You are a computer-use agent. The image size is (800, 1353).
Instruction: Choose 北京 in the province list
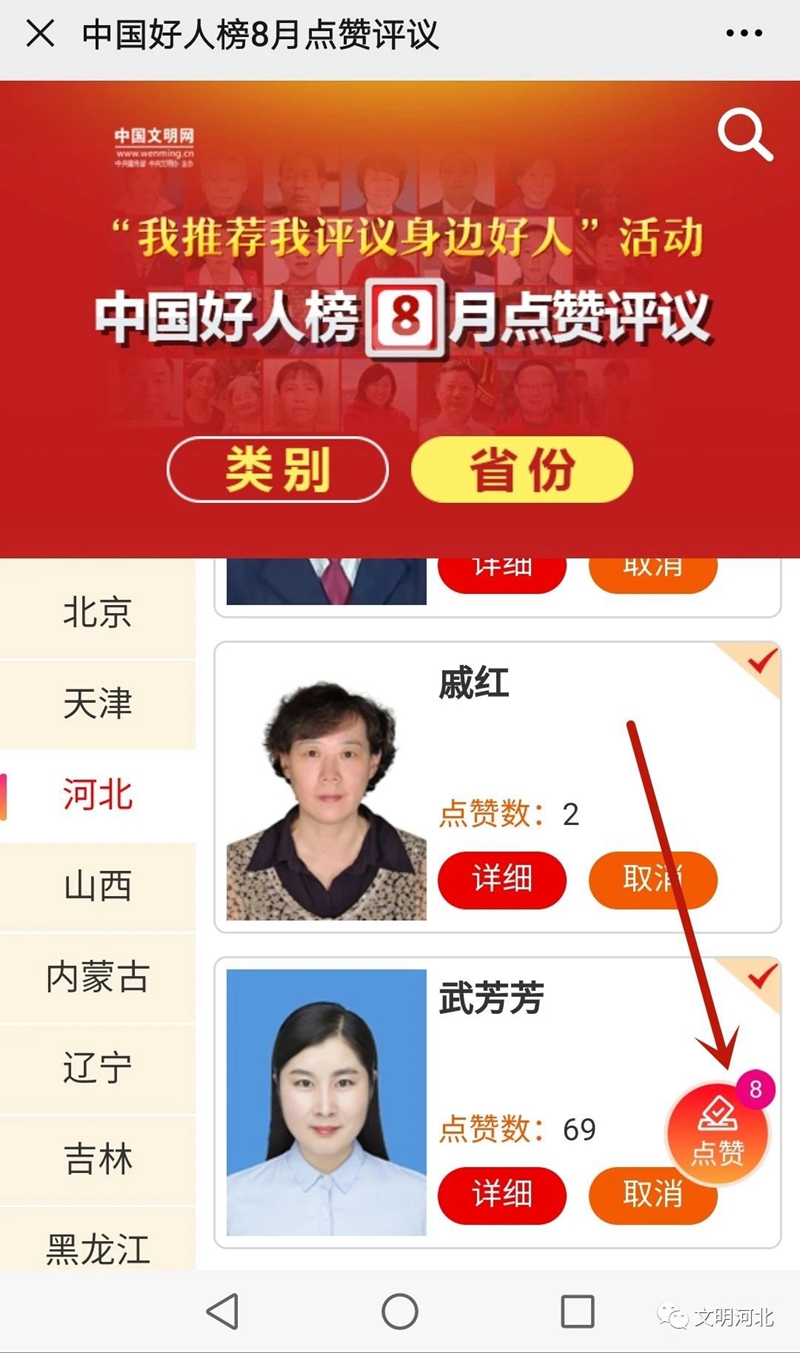[97, 612]
